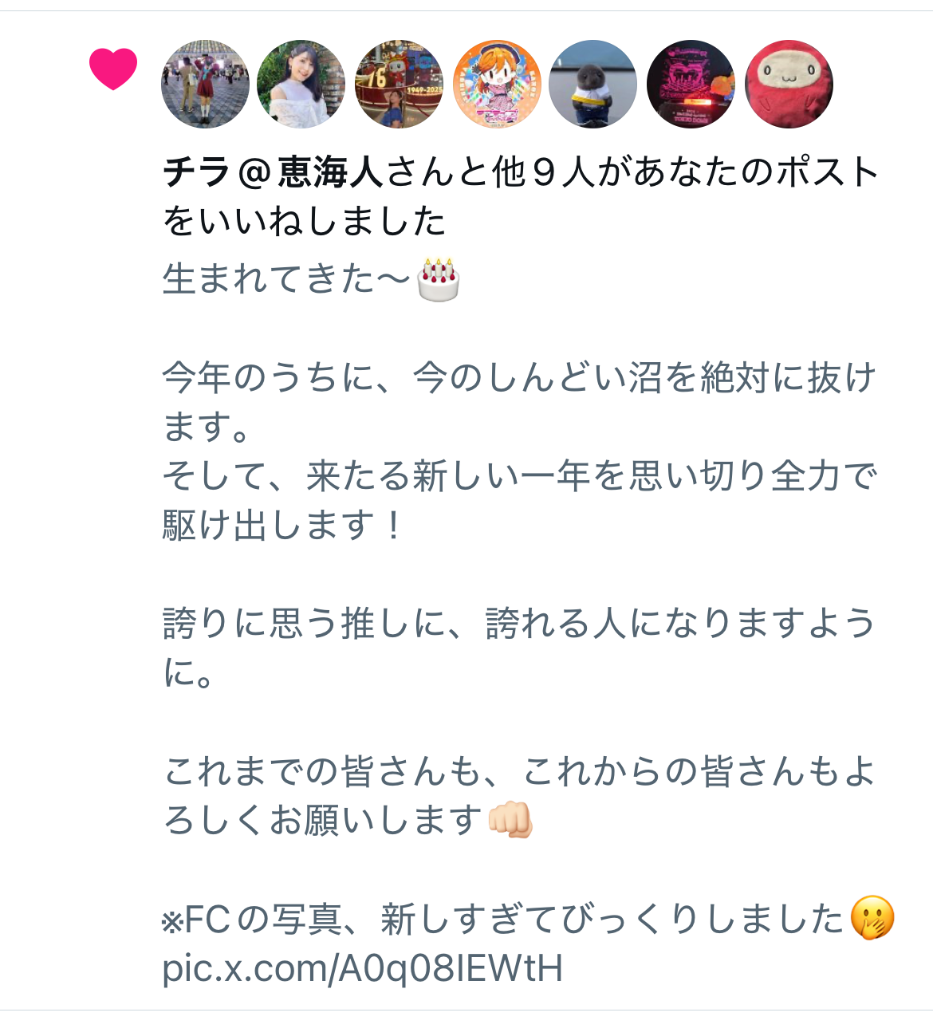The height and width of the screenshot is (1024, 933).
Task: Open the dark neon-lit avatar profile
Action: [691, 84]
